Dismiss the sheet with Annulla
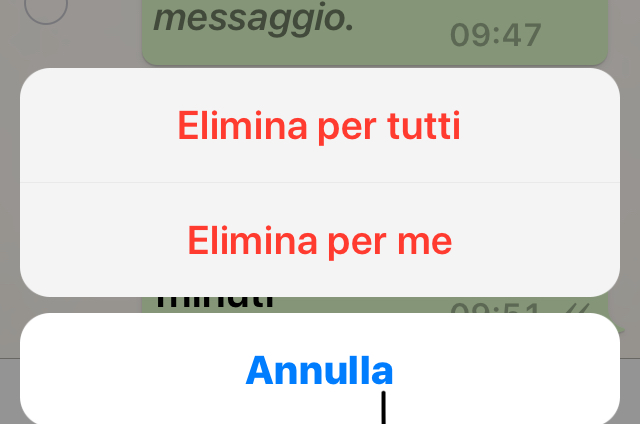640x424 pixels. pos(319,370)
